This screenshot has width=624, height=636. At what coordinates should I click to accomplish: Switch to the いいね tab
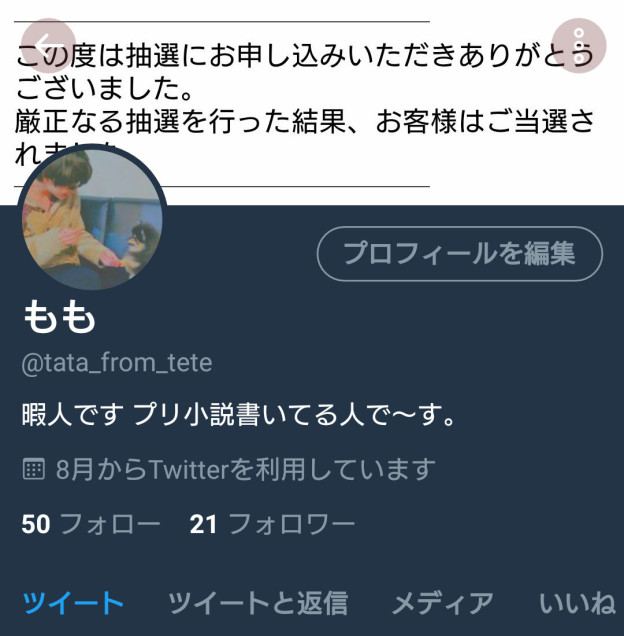click(577, 603)
